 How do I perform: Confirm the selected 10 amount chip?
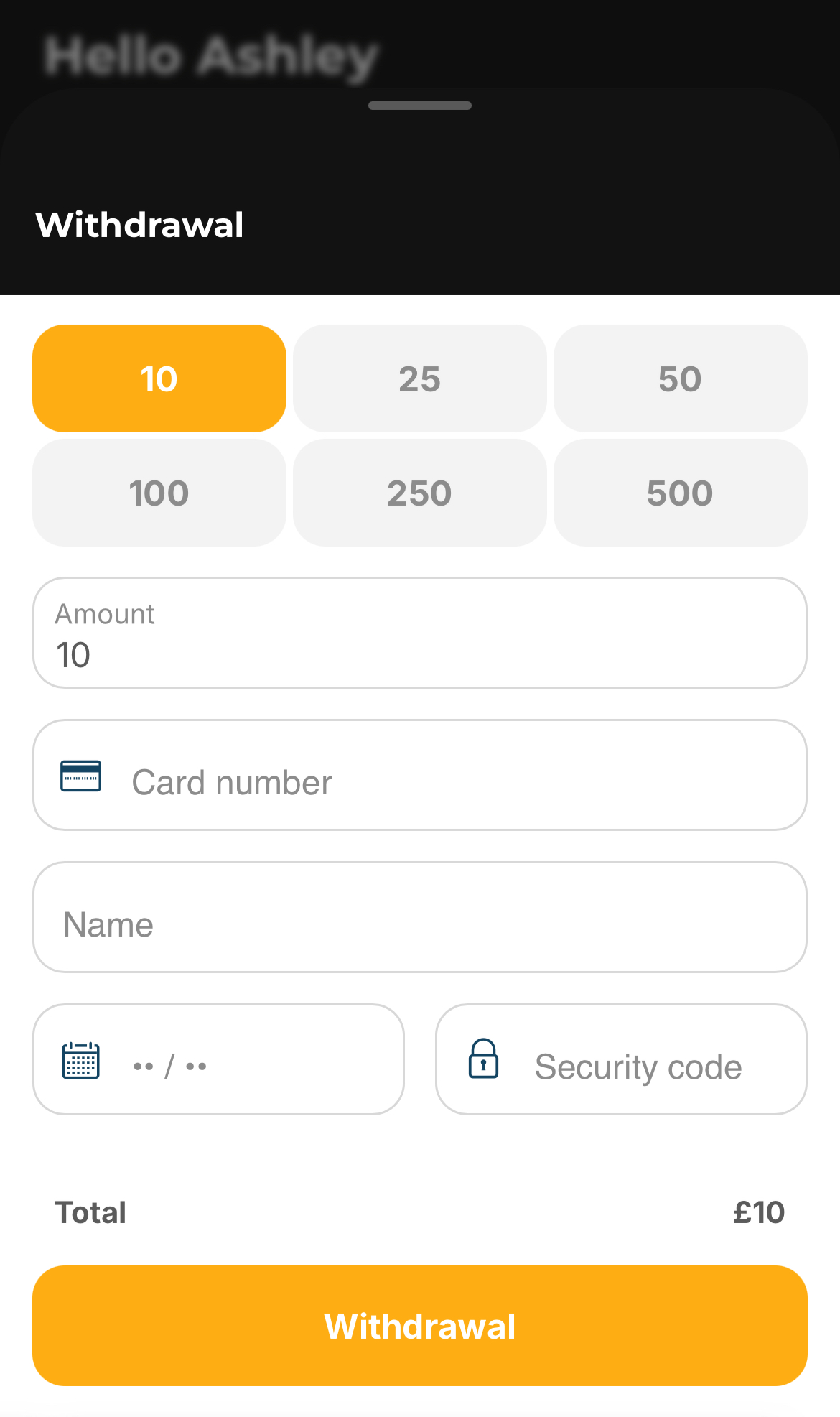159,378
